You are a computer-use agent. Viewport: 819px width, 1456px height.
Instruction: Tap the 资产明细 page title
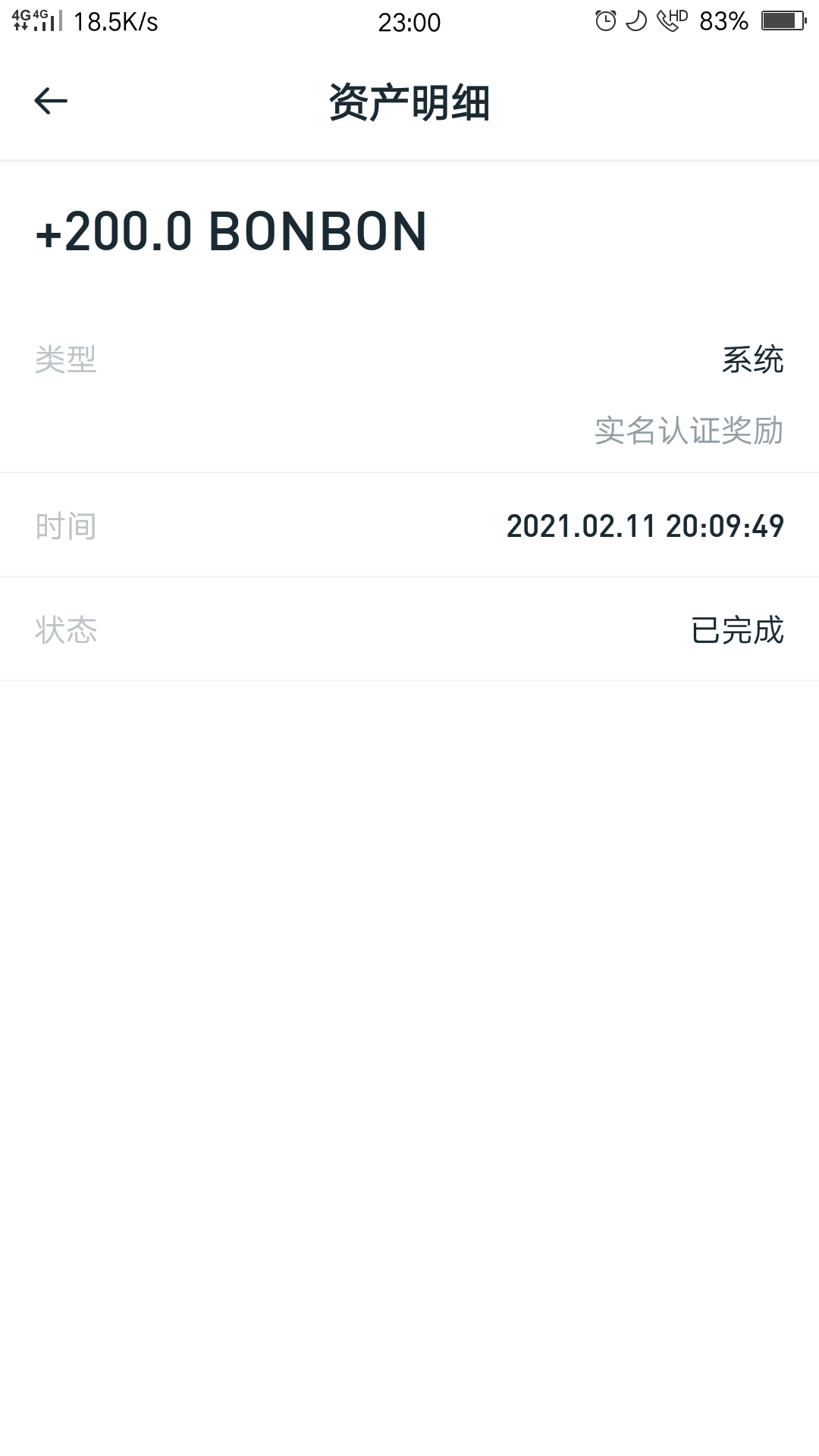[409, 102]
